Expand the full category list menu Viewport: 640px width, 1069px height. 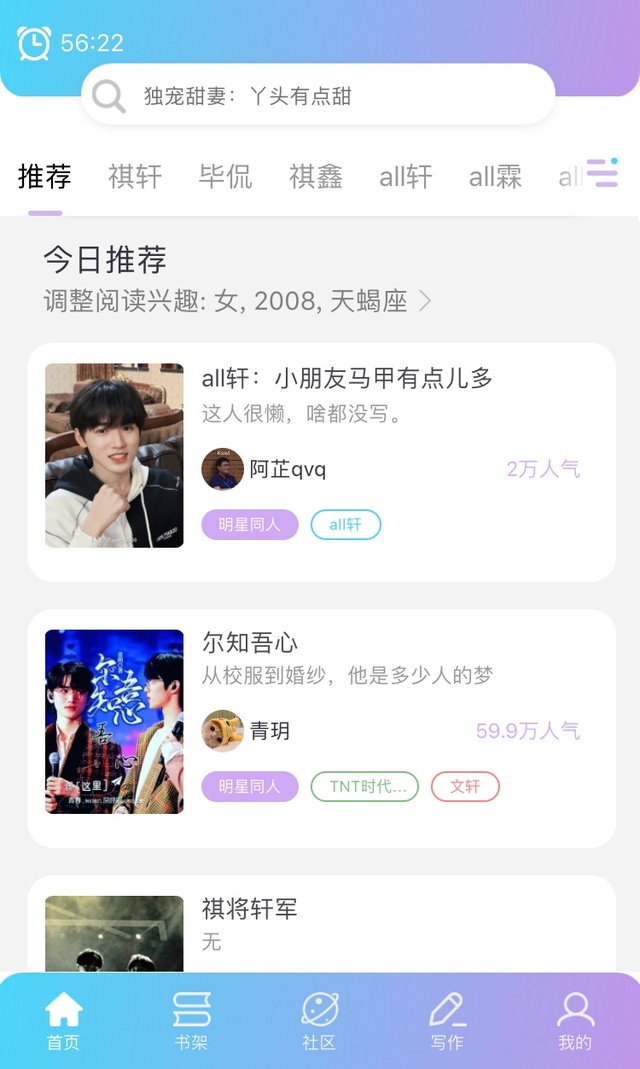602,173
